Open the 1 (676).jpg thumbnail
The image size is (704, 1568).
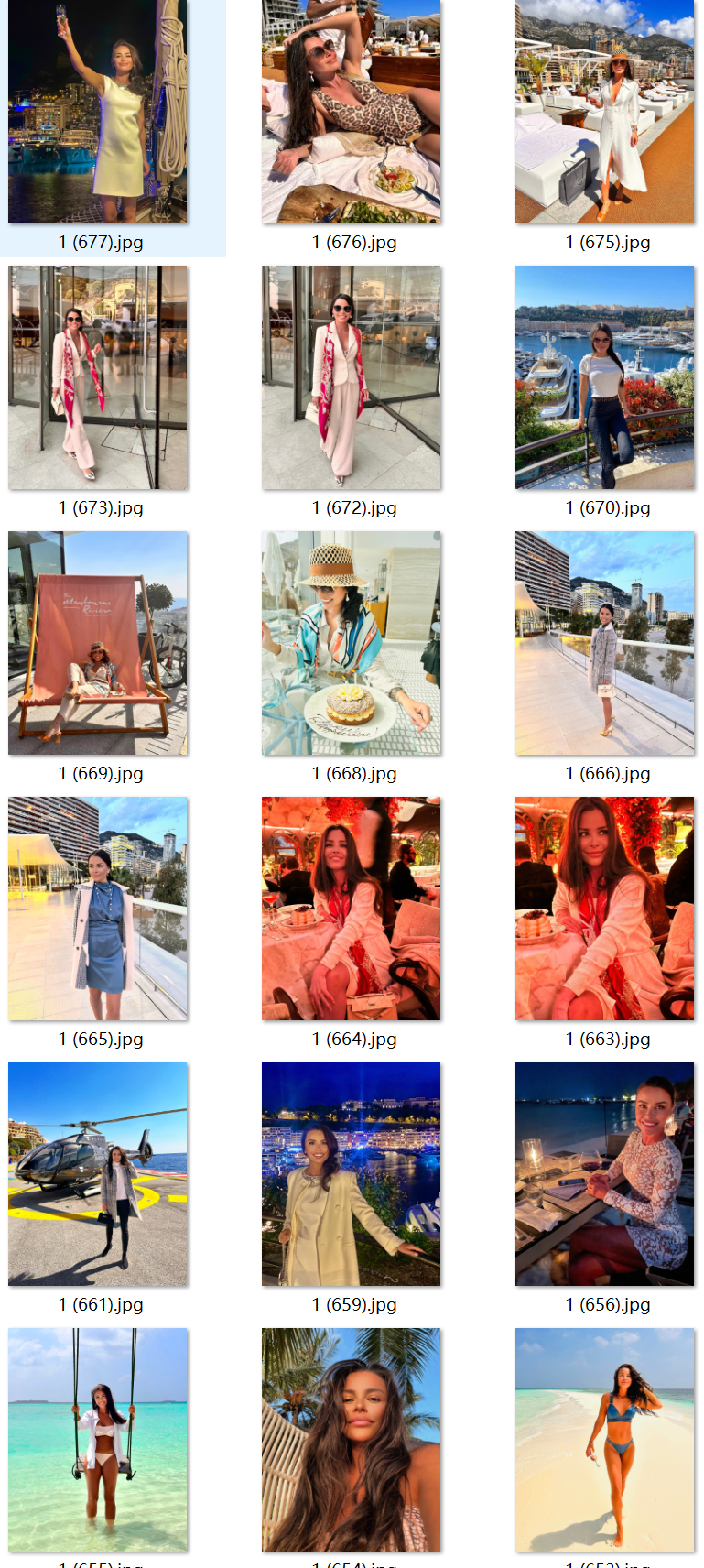coord(352,112)
